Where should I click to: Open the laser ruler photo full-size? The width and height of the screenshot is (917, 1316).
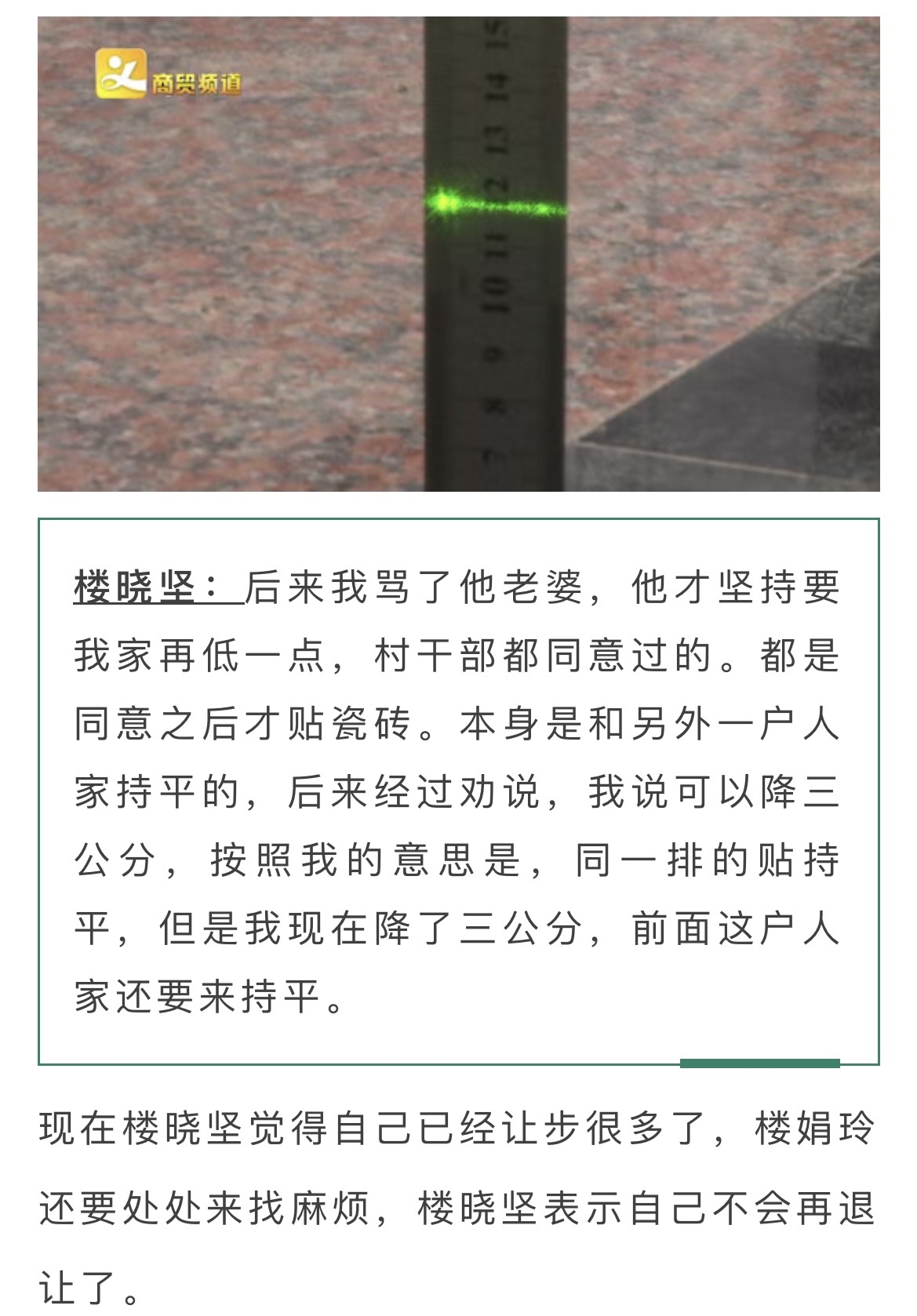coord(458,255)
